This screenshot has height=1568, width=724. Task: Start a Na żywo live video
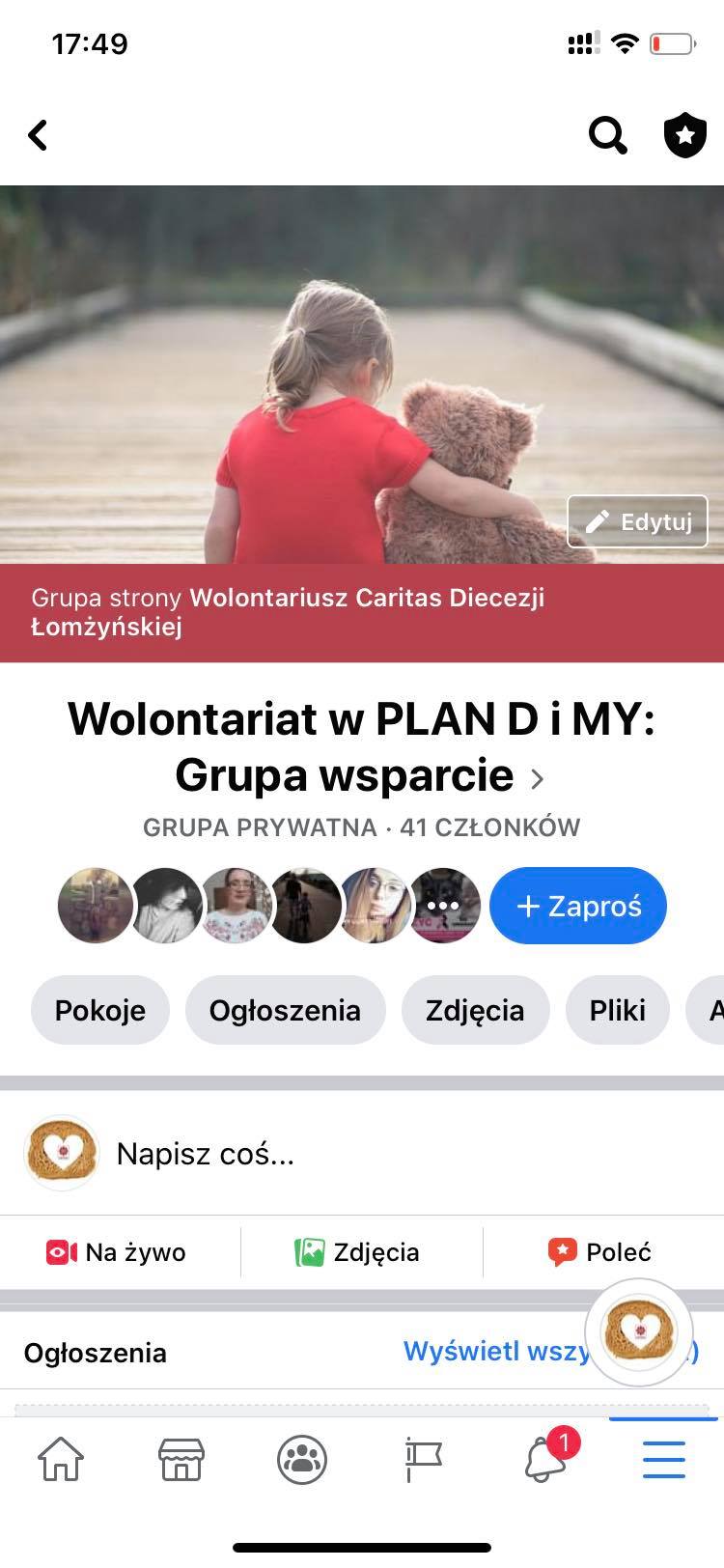pos(118,1252)
